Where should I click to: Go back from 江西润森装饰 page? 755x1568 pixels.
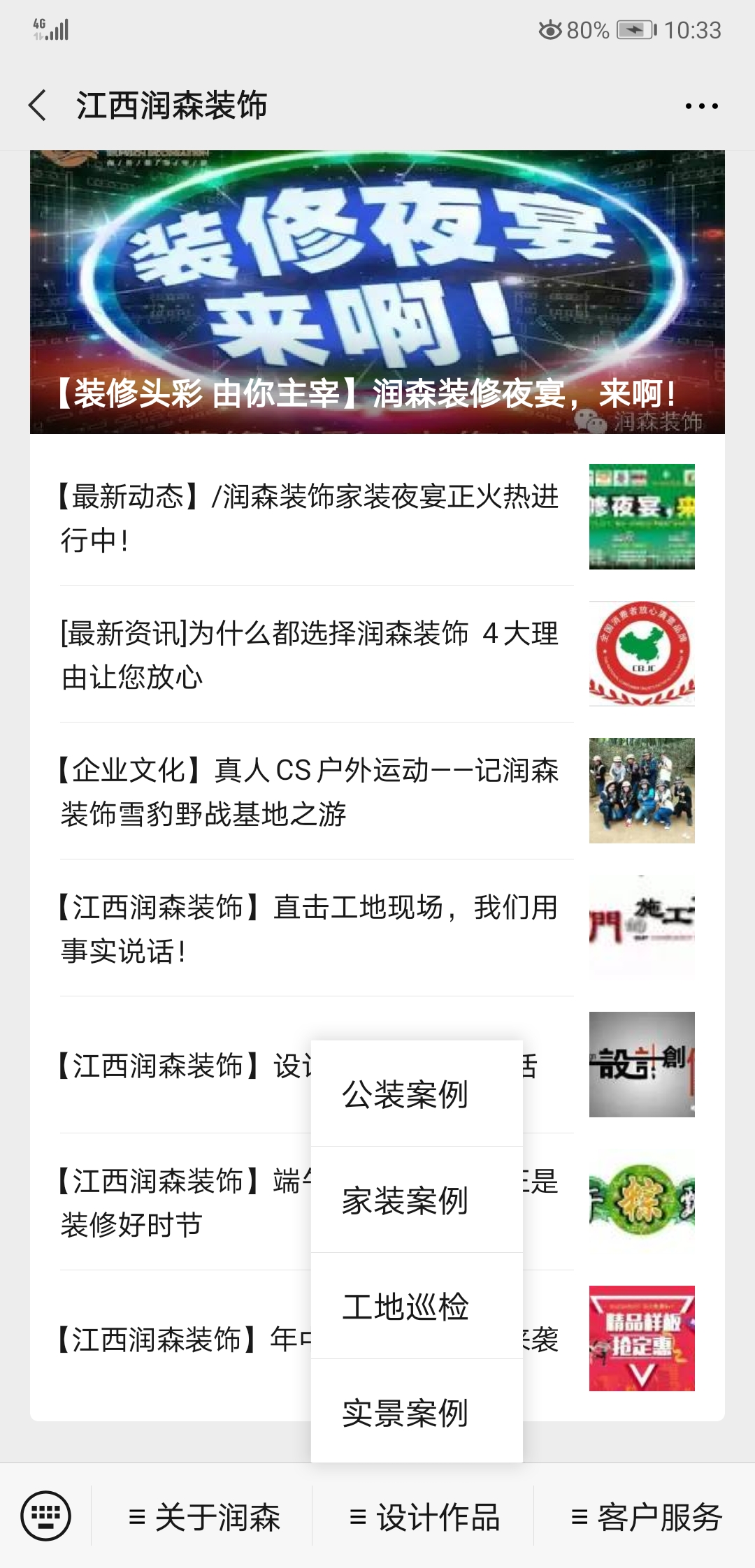tap(38, 106)
